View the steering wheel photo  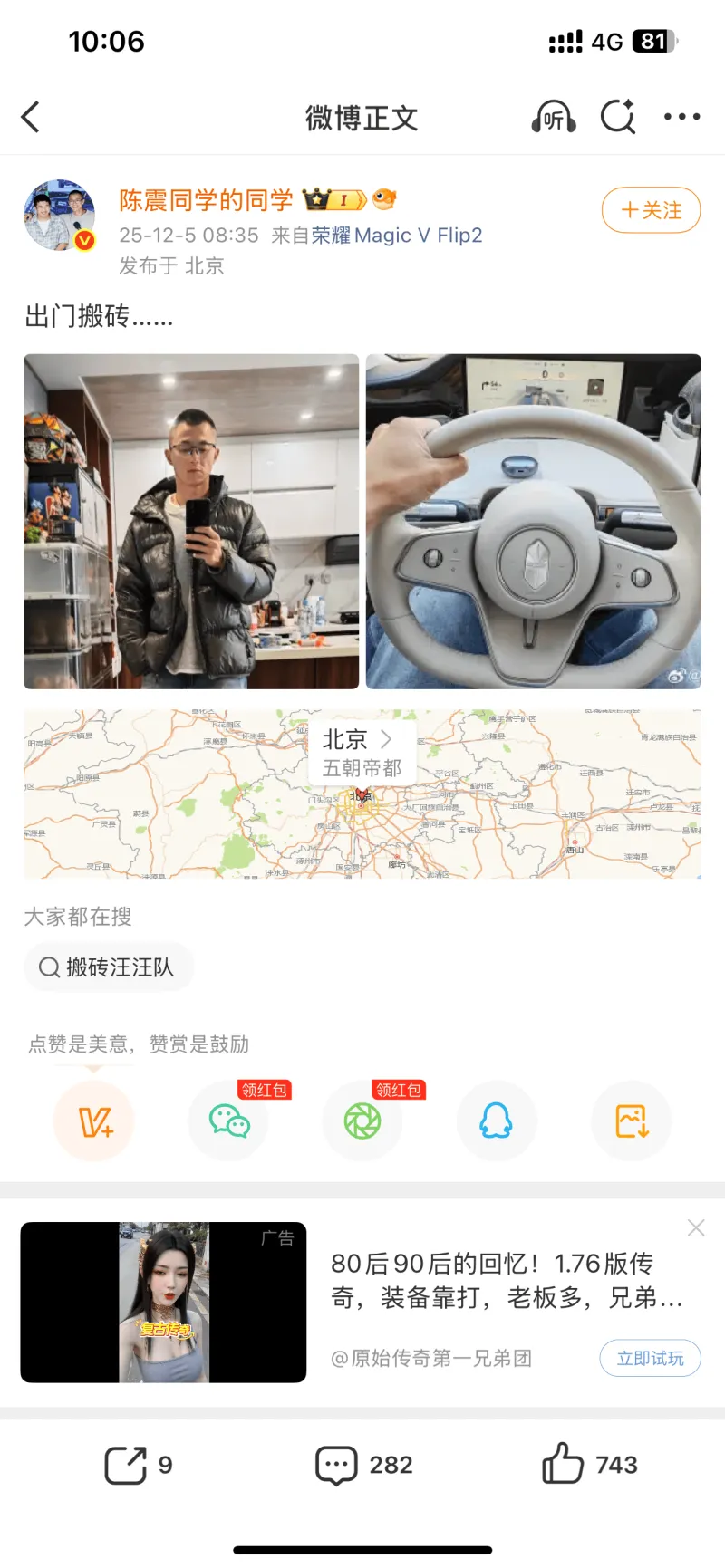[x=533, y=521]
